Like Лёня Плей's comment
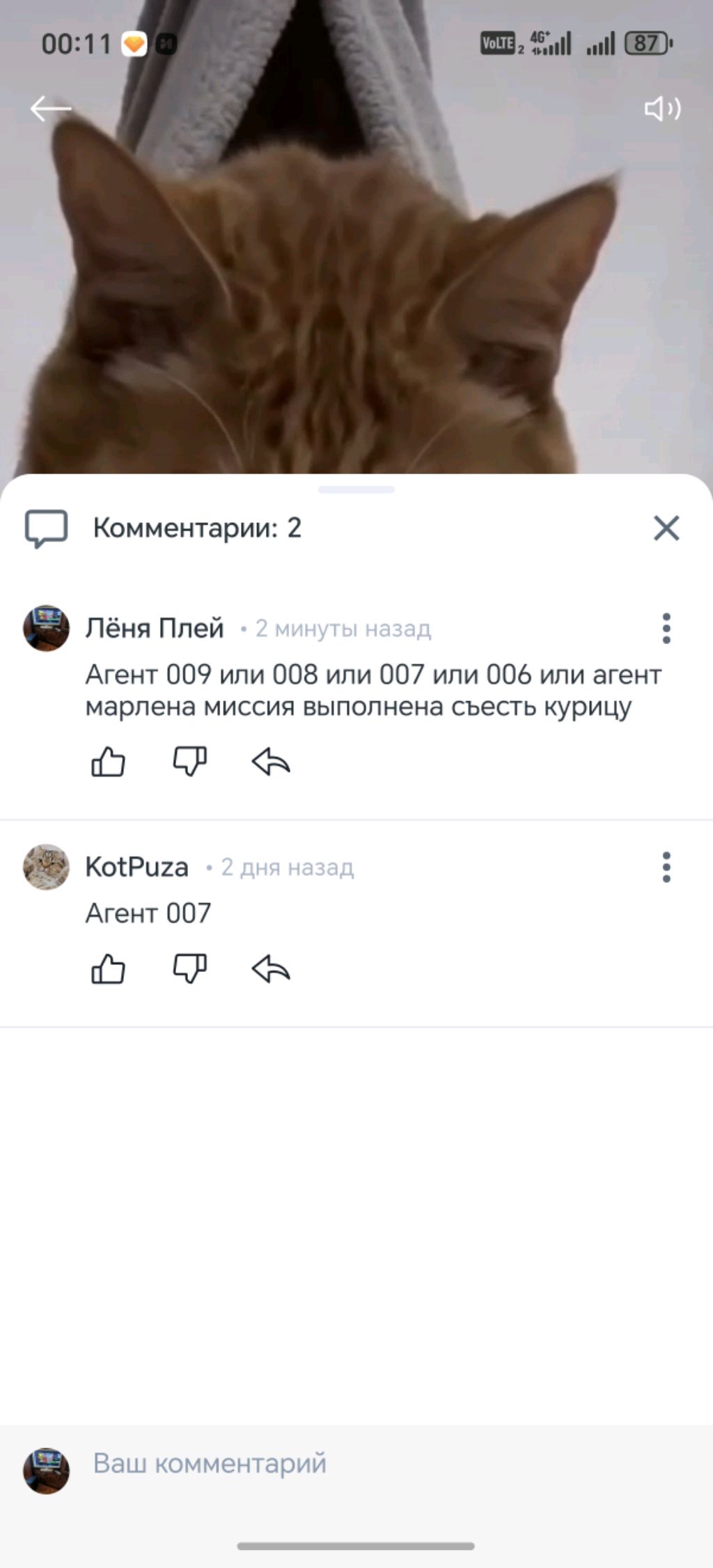713x1568 pixels. click(109, 761)
